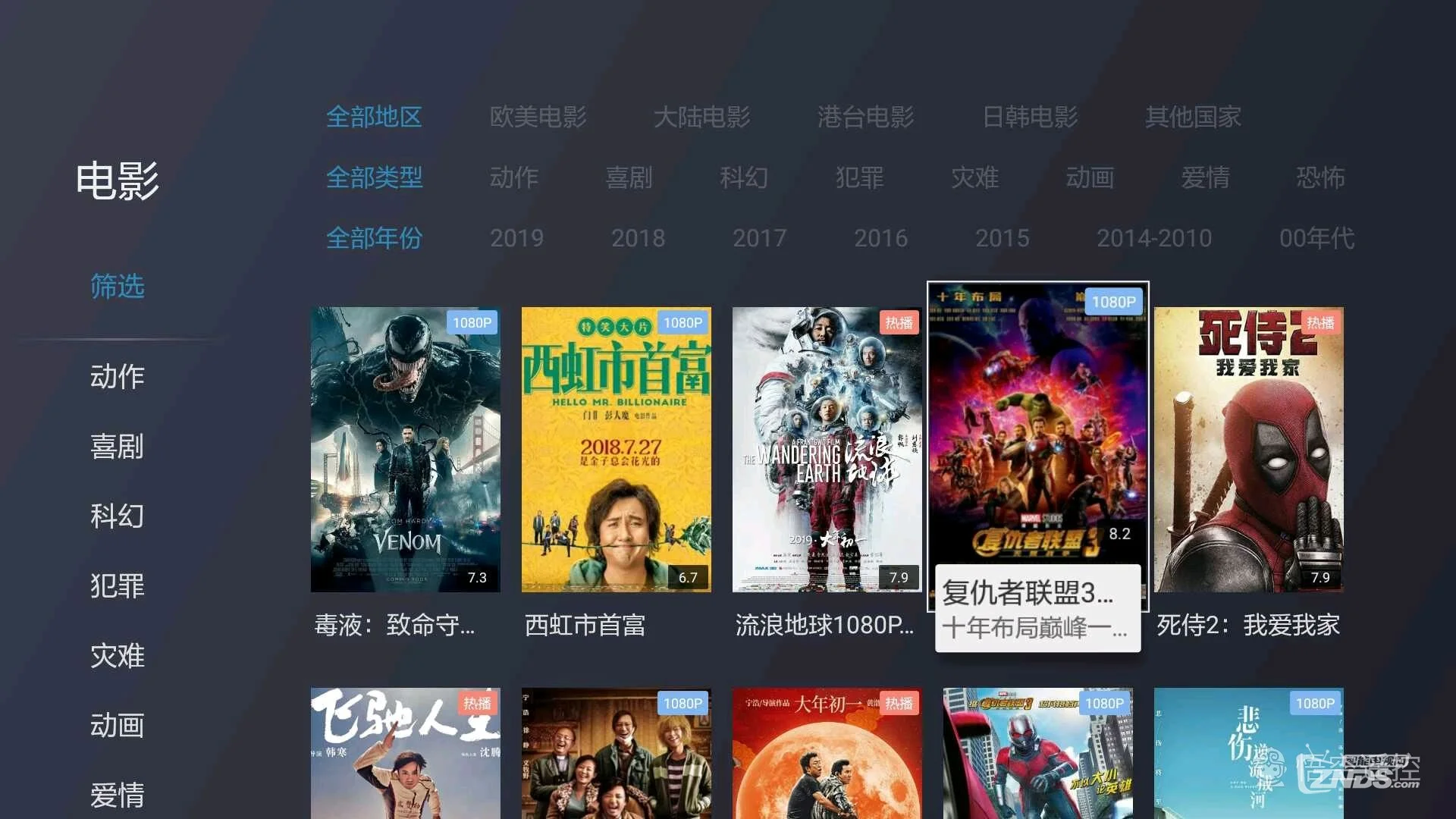Image resolution: width=1456 pixels, height=819 pixels.
Task: Open 死侍2：我爱我家 movie
Action: (x=1248, y=449)
